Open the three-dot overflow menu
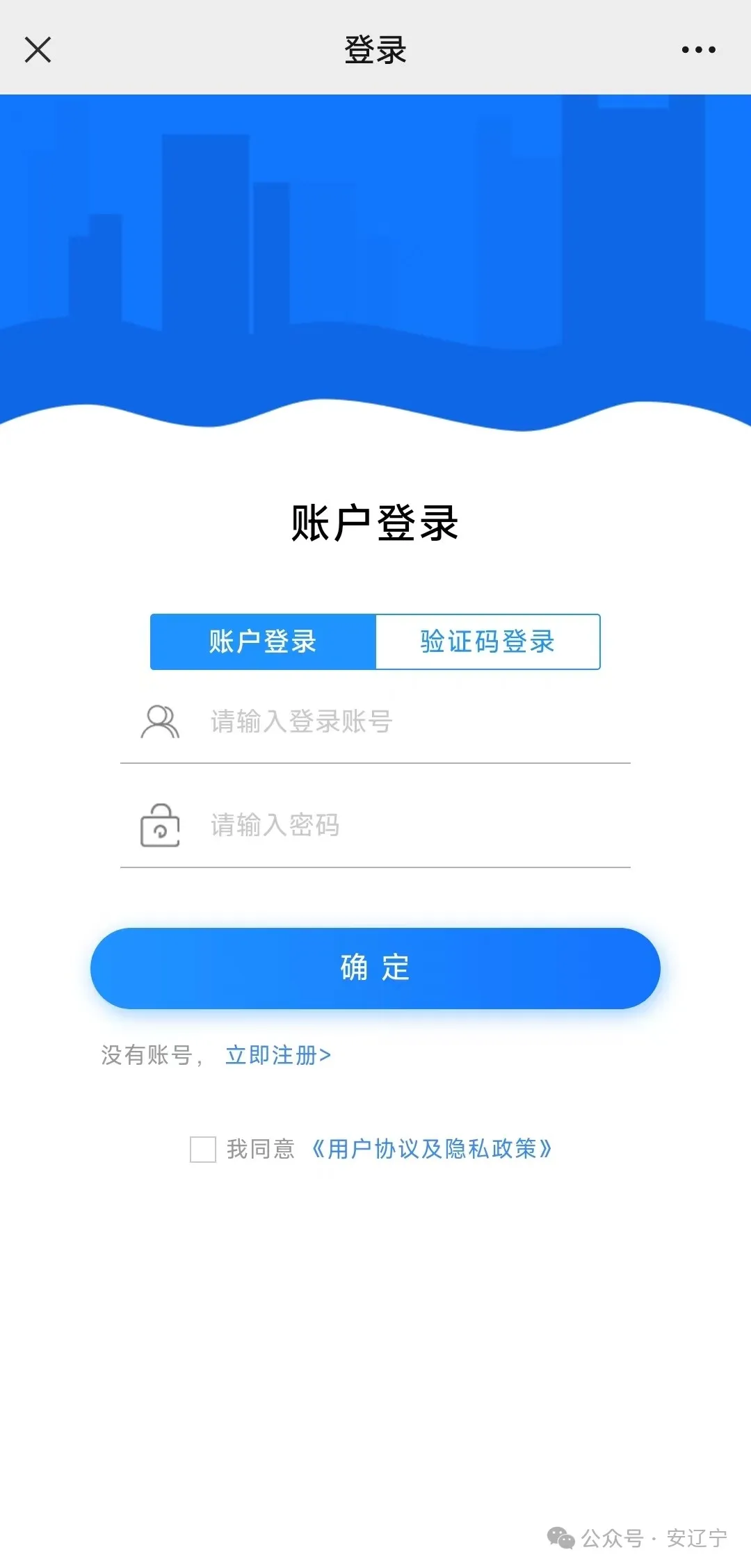This screenshot has width=751, height=1568. (x=698, y=50)
